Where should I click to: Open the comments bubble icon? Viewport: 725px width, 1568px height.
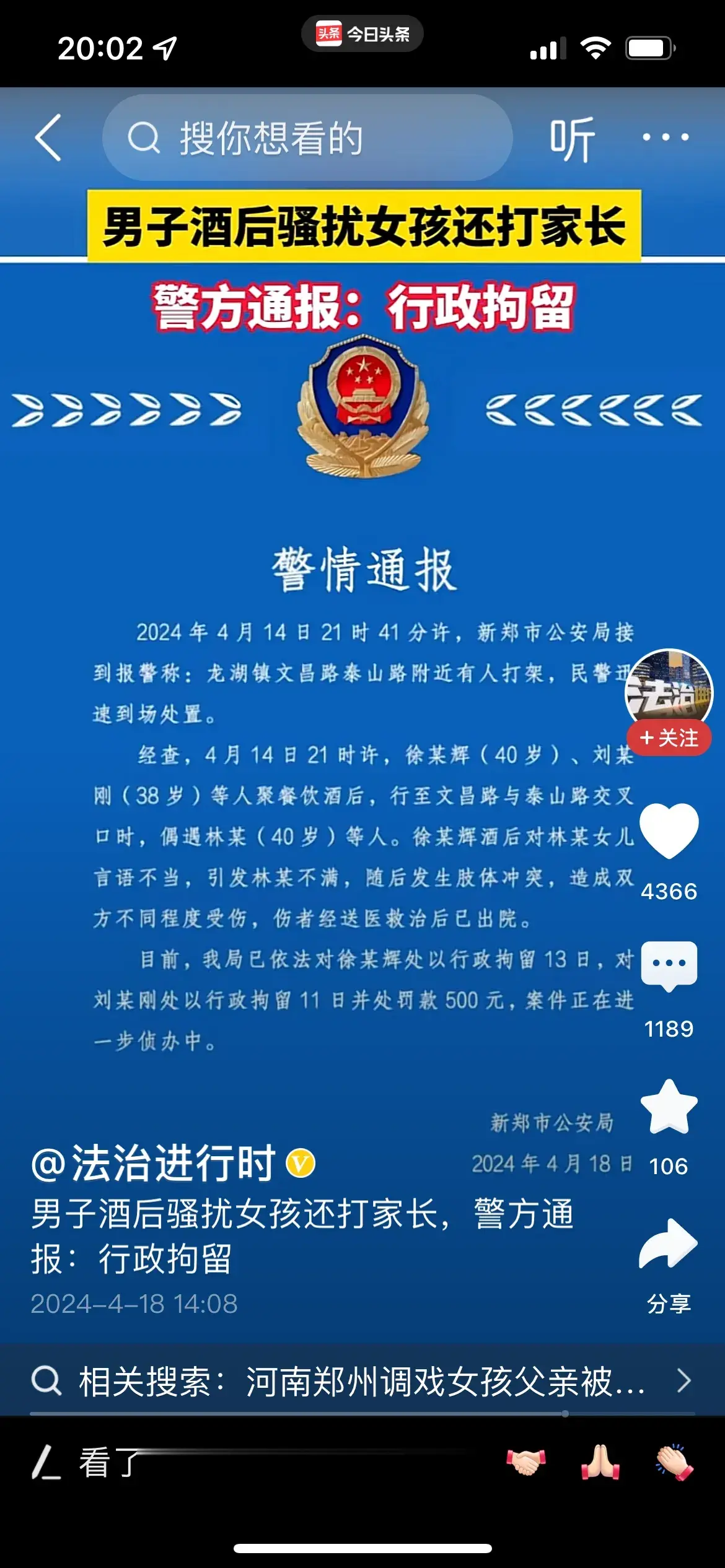coord(669,965)
